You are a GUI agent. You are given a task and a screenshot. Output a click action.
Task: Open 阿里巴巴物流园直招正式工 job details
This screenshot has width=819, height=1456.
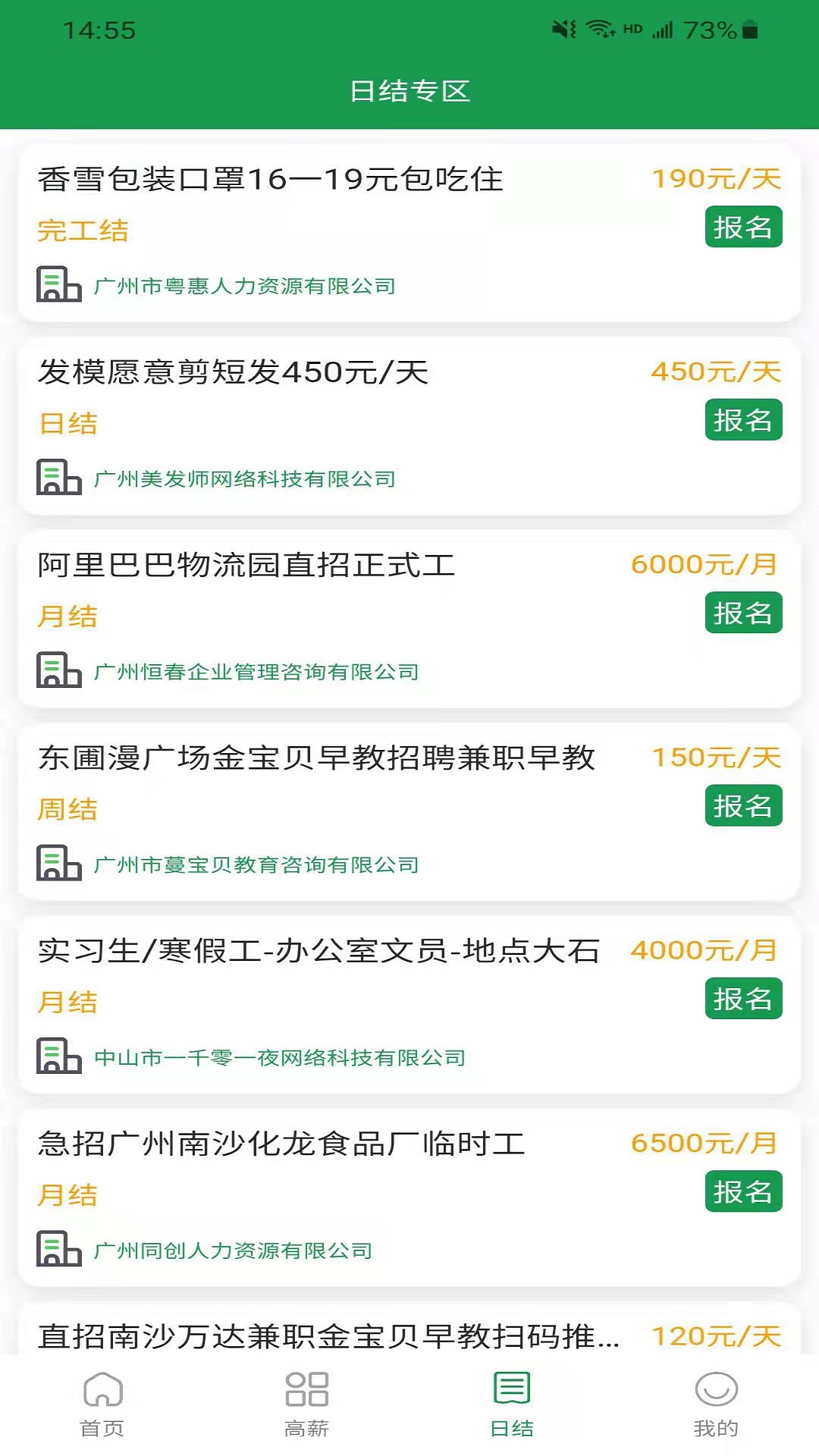(x=246, y=565)
